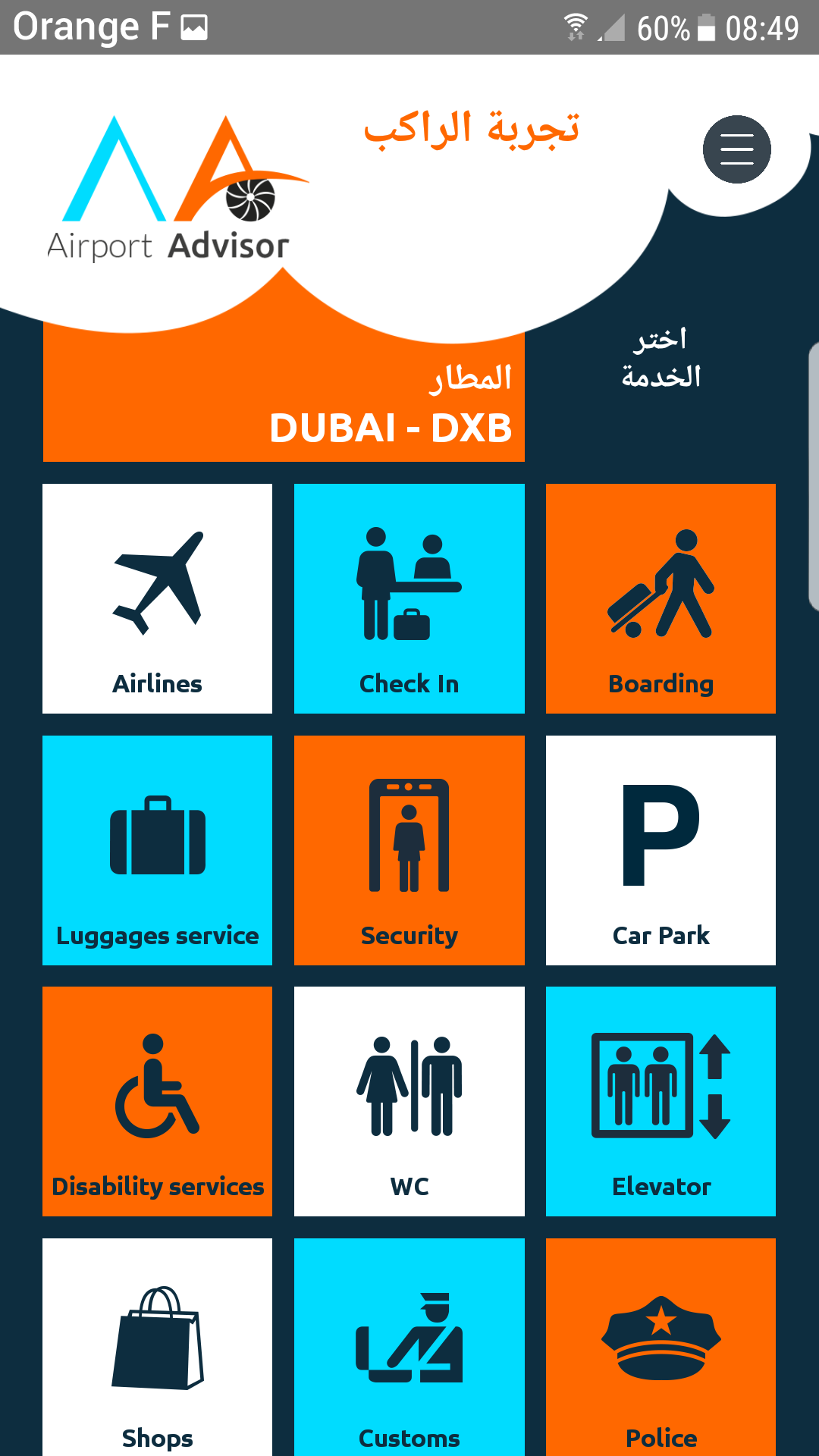Select the WC tile
Screen dimensions: 819x1456
pyautogui.click(x=409, y=1101)
